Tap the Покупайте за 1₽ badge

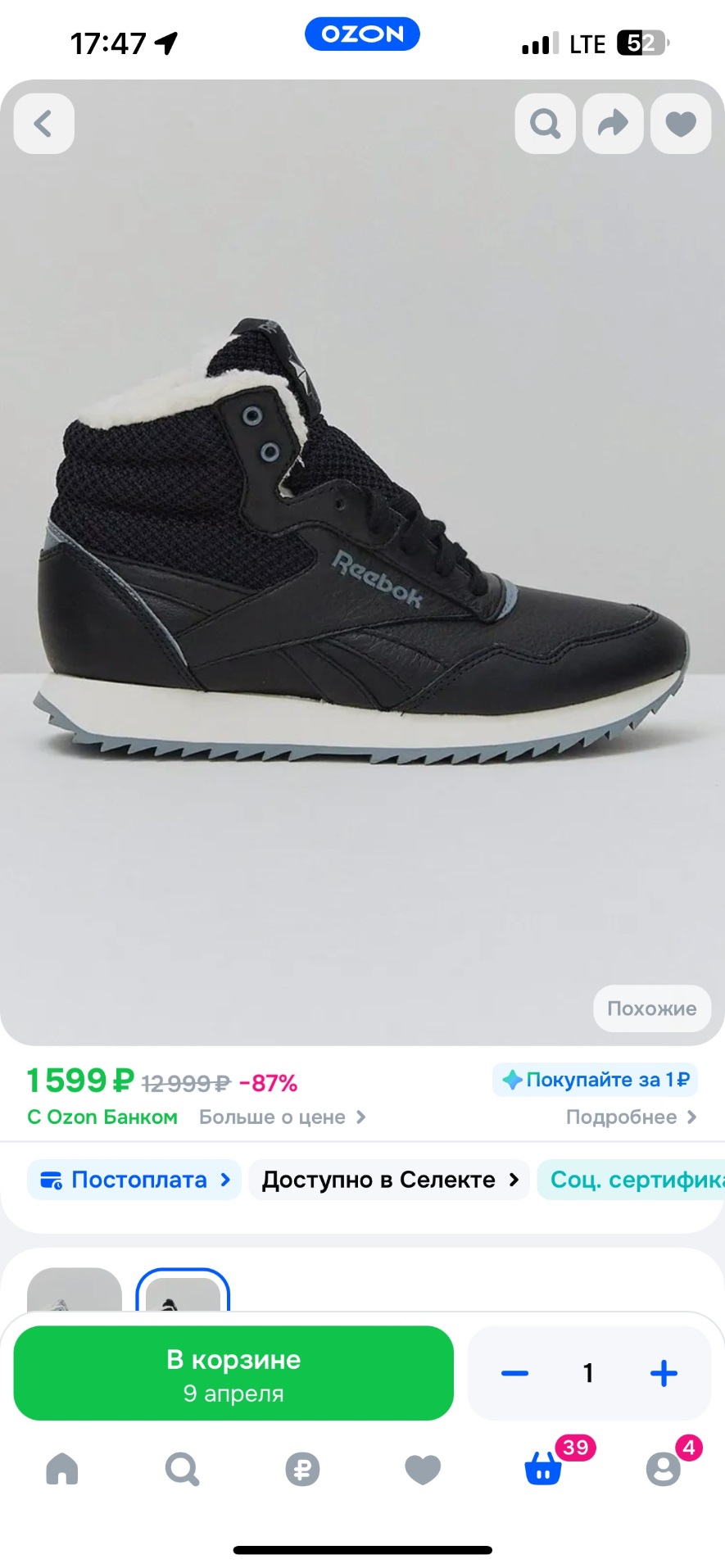[596, 1080]
